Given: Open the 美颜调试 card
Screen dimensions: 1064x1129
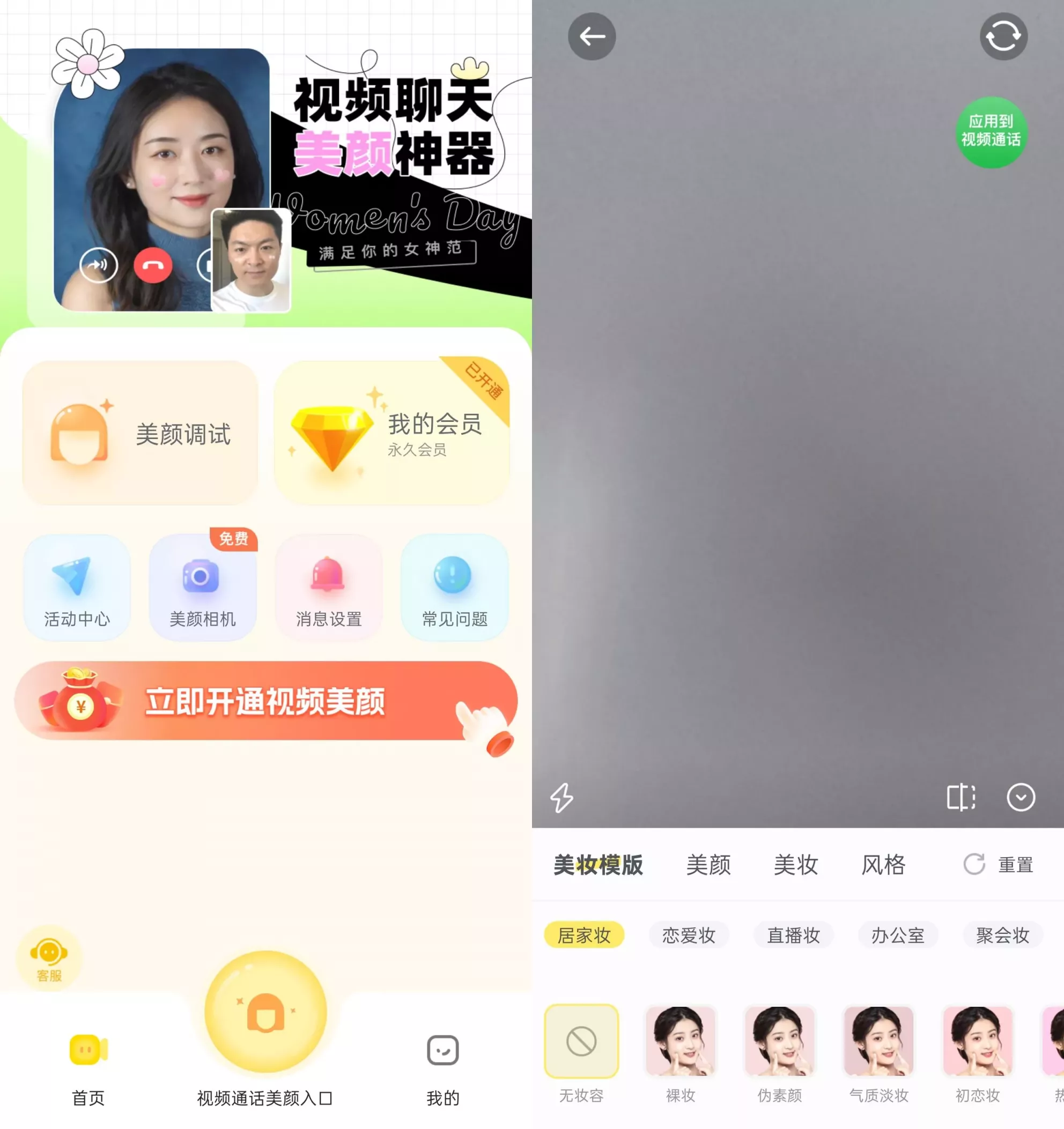Looking at the screenshot, I should click(141, 433).
